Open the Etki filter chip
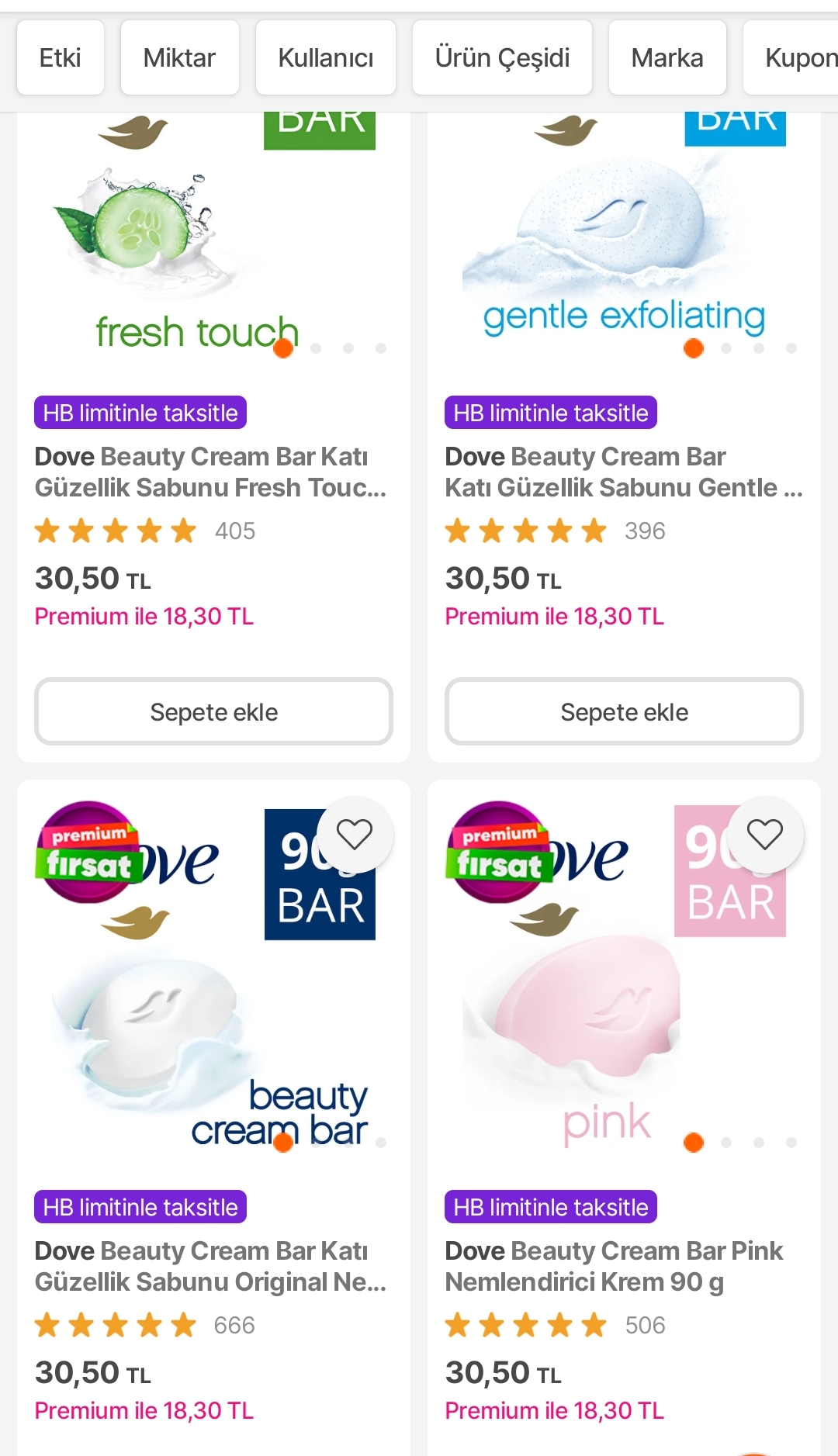 pos(61,58)
